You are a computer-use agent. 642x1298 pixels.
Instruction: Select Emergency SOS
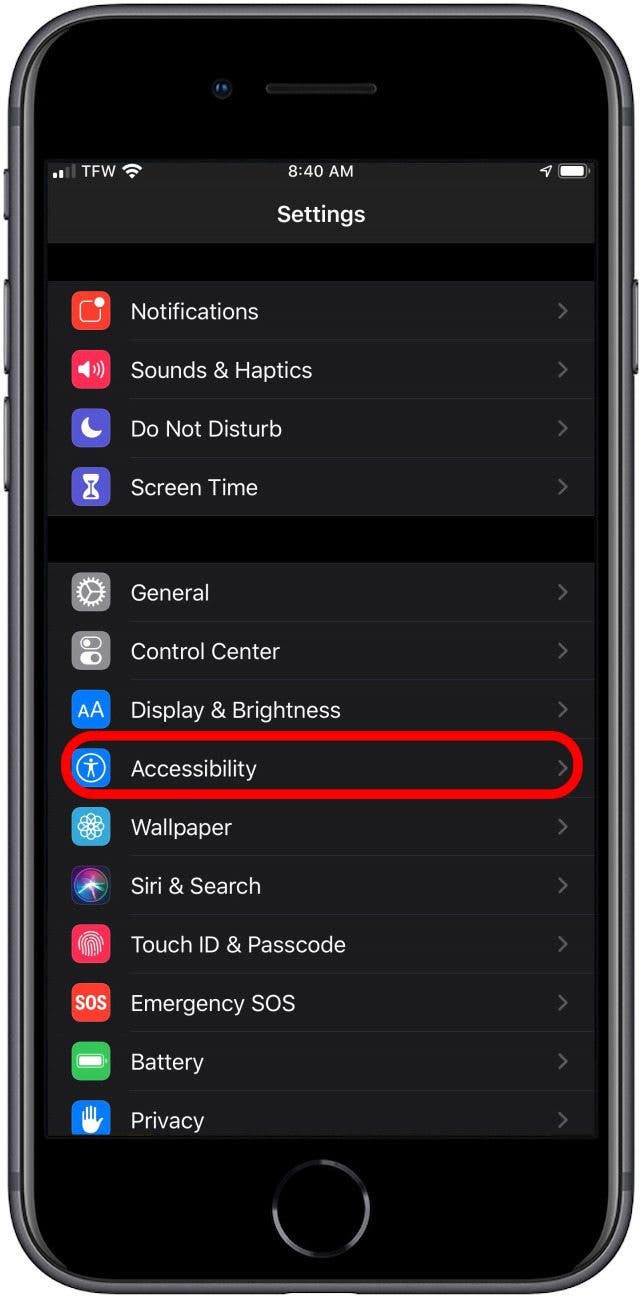(x=321, y=1003)
